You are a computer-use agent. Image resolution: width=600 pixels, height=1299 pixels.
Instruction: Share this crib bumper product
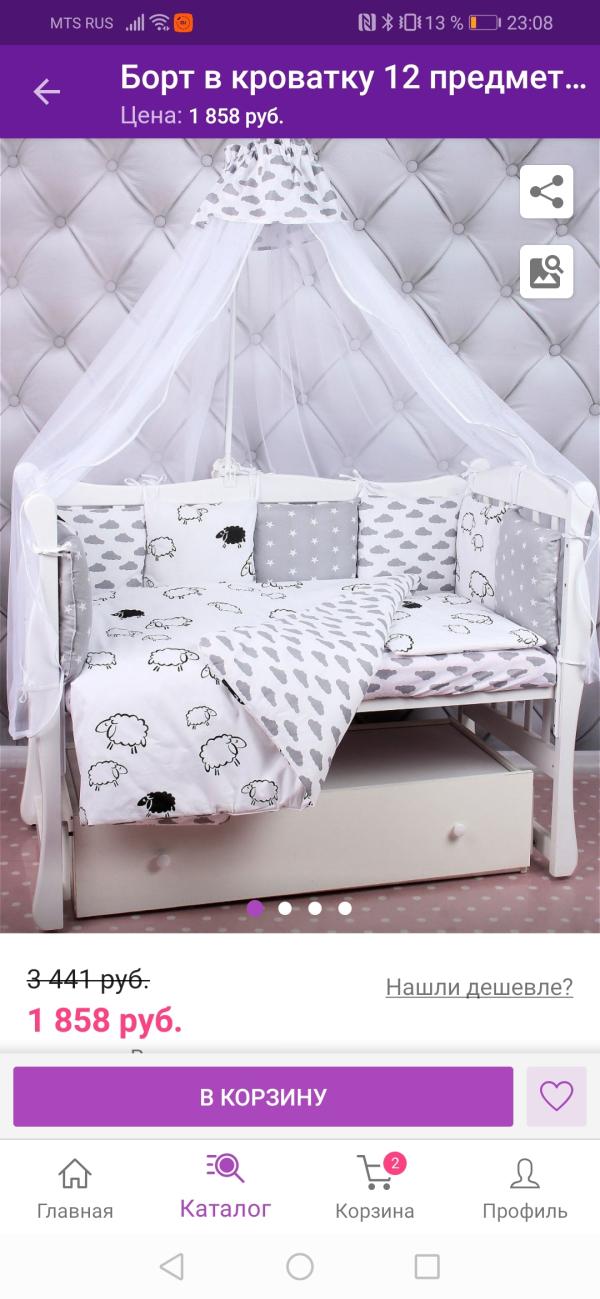pyautogui.click(x=546, y=191)
